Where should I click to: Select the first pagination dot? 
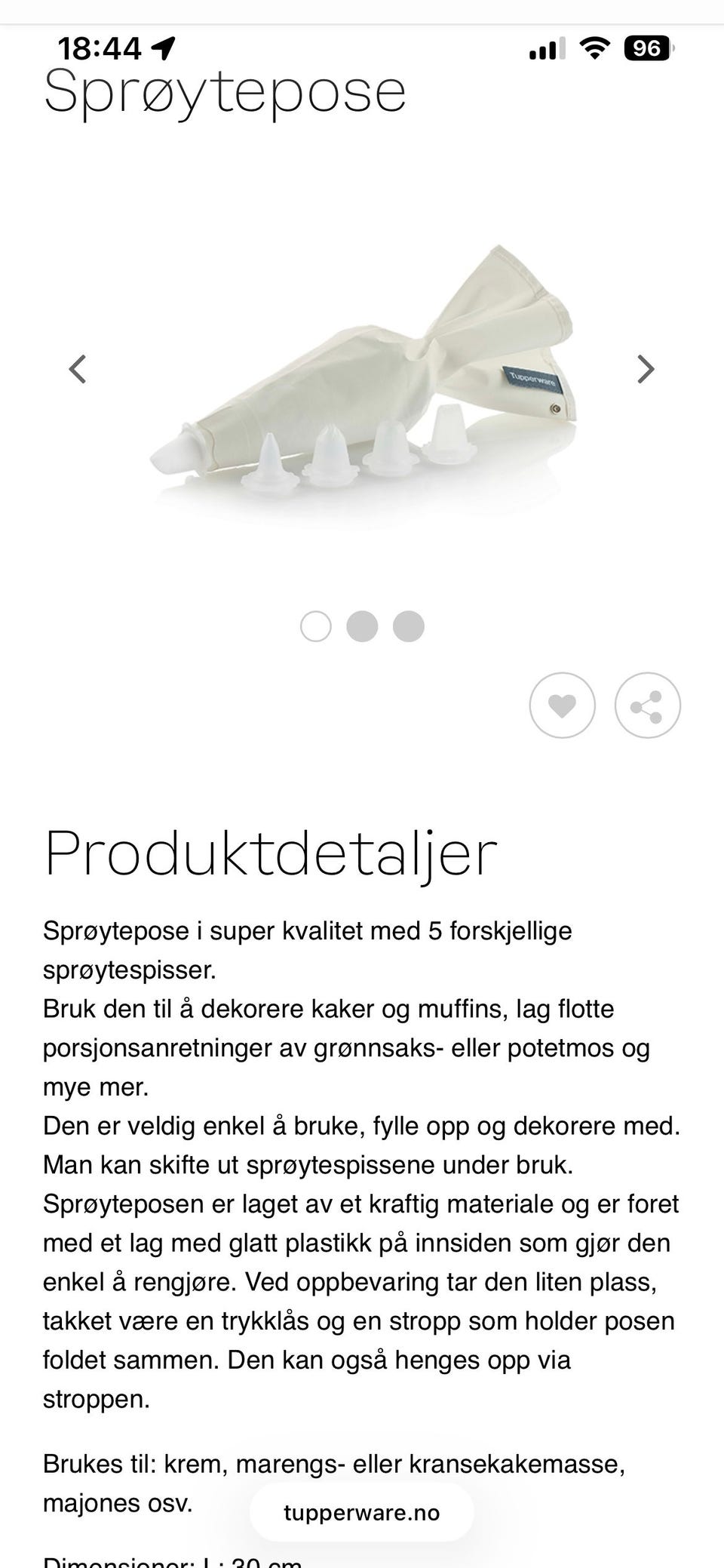316,626
